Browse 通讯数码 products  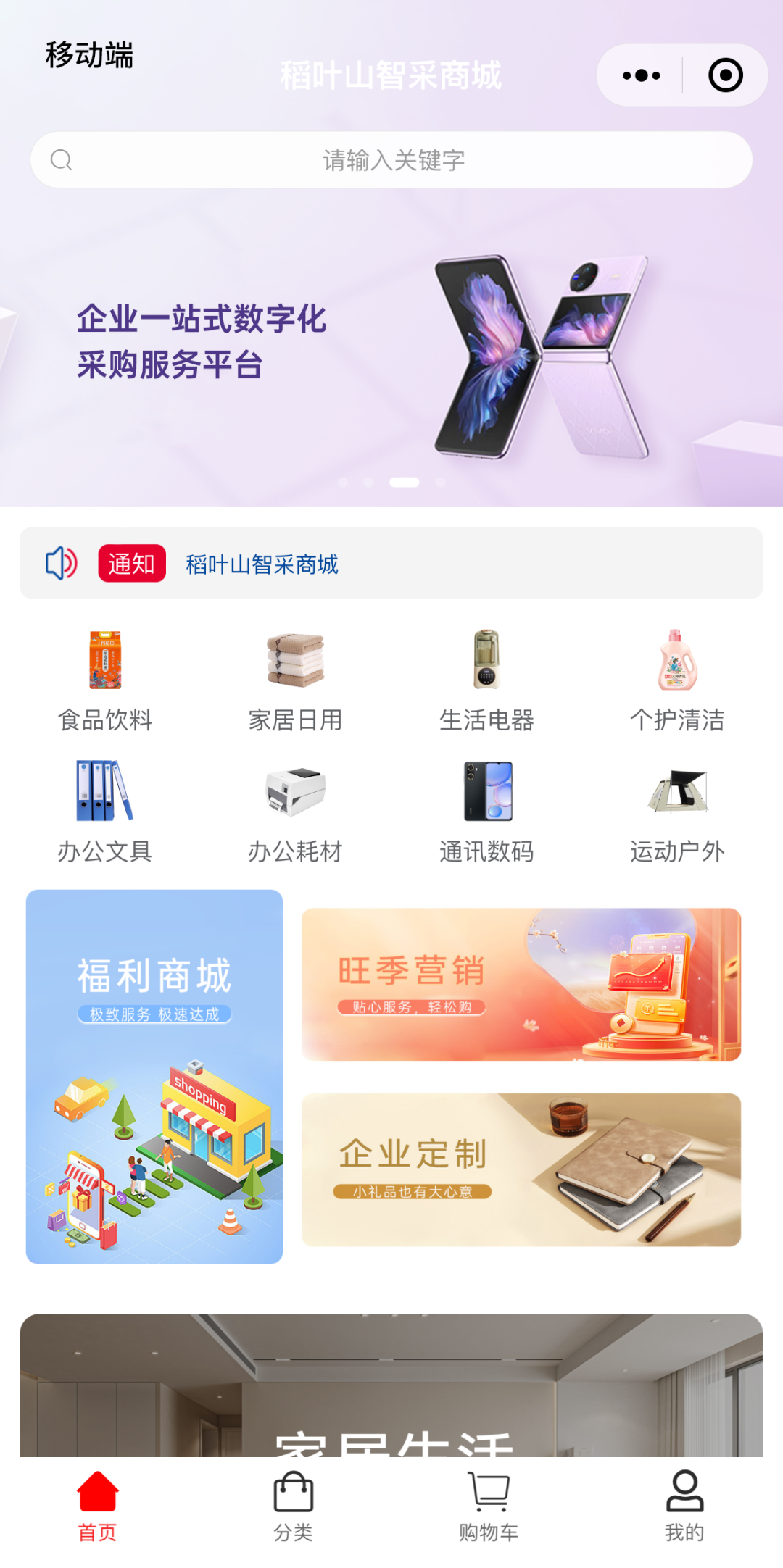[x=486, y=811]
